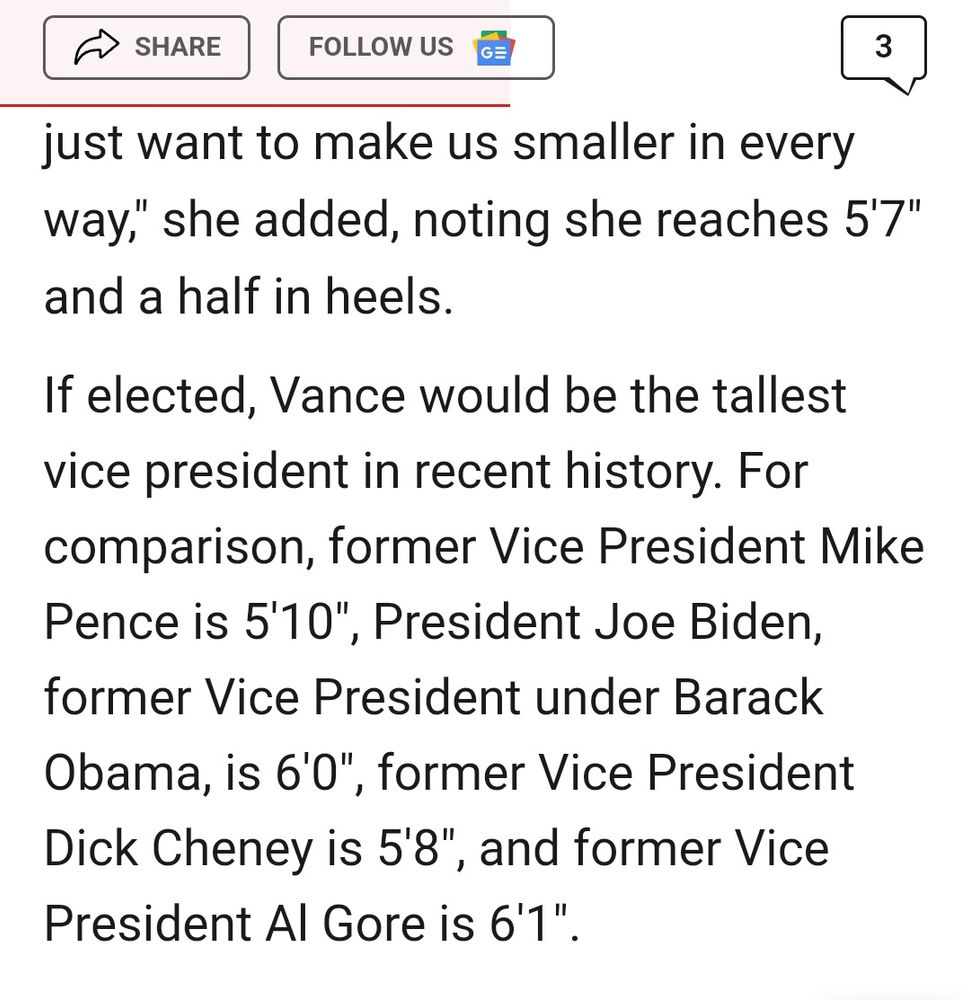
Task: Follow us on Google News
Action: [x=416, y=48]
